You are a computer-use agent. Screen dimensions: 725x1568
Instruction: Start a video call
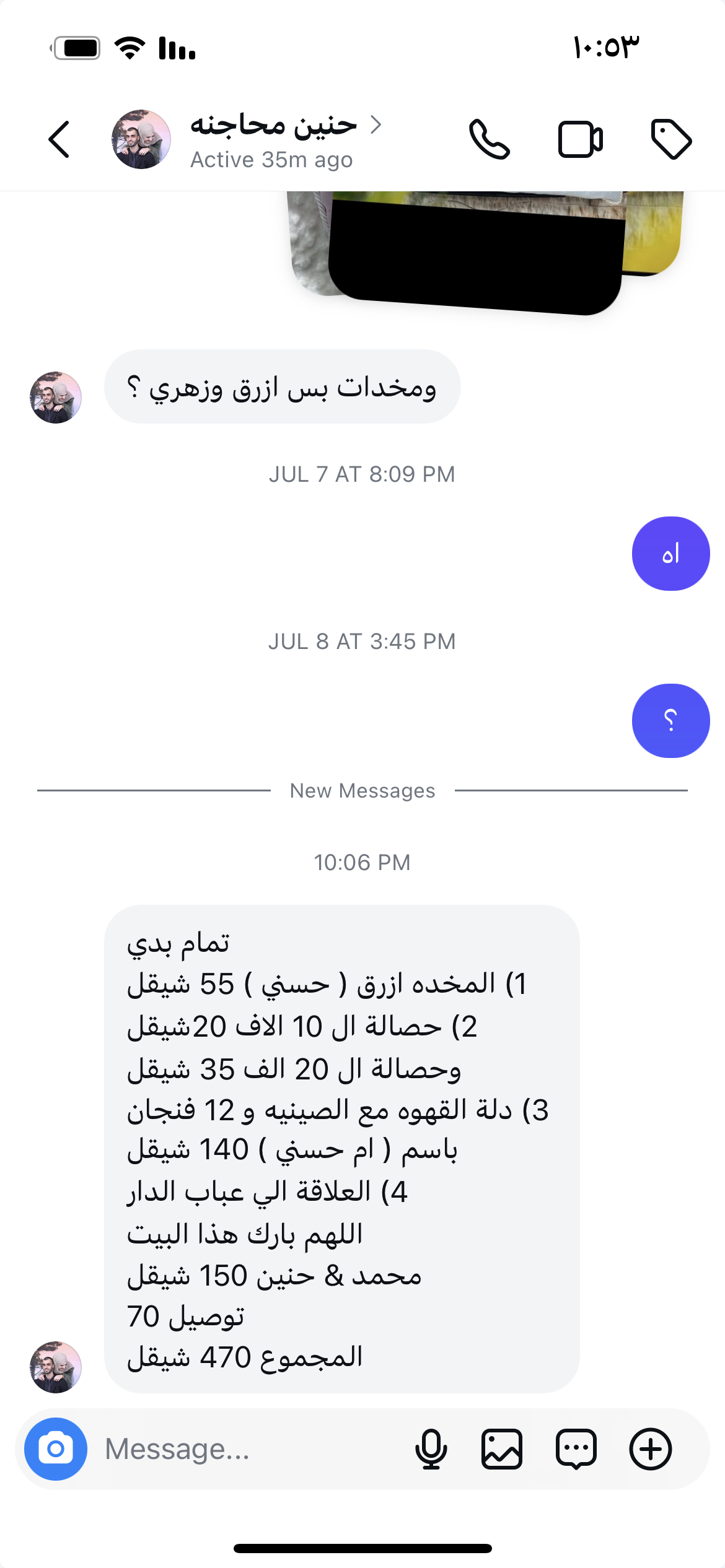coord(580,139)
